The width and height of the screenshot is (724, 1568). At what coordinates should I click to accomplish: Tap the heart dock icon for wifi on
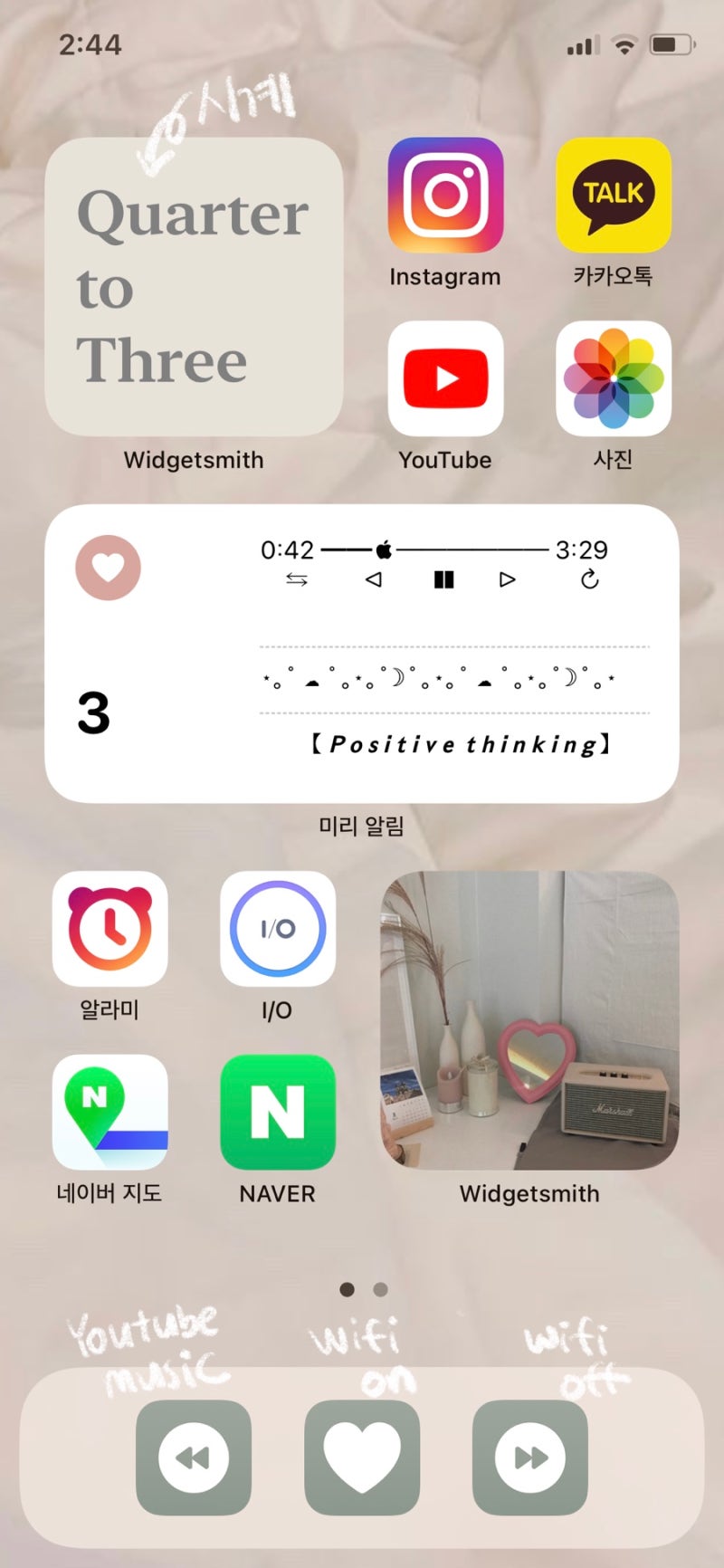(361, 1457)
